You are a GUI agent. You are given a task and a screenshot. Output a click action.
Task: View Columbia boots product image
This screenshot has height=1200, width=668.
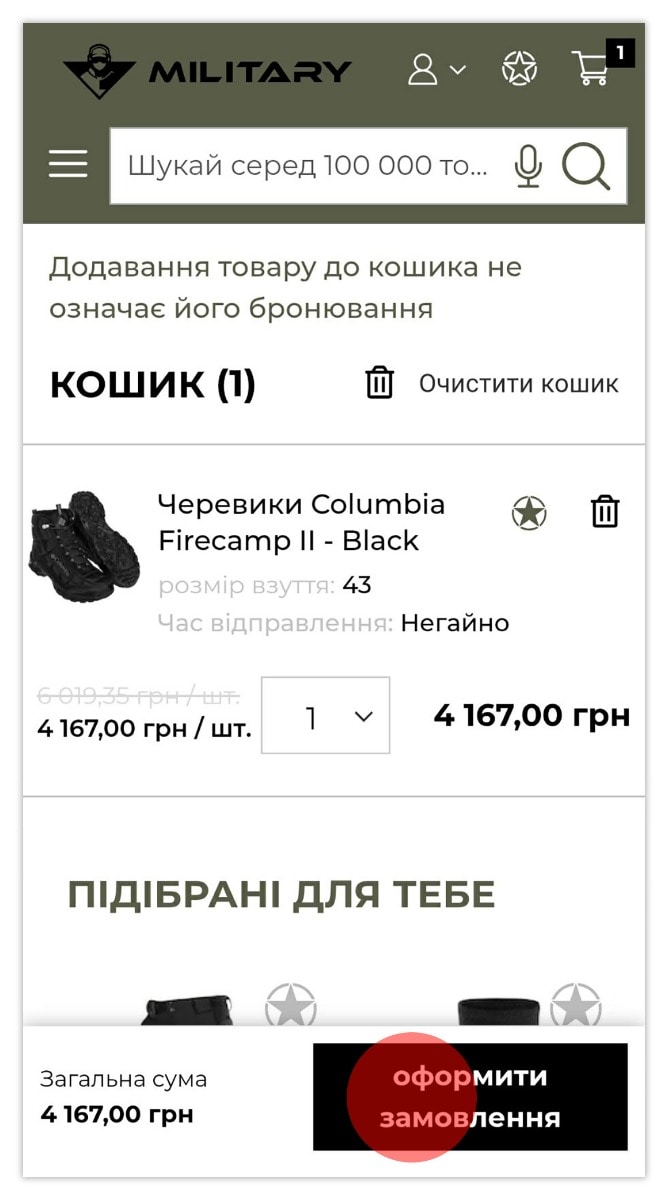point(85,545)
